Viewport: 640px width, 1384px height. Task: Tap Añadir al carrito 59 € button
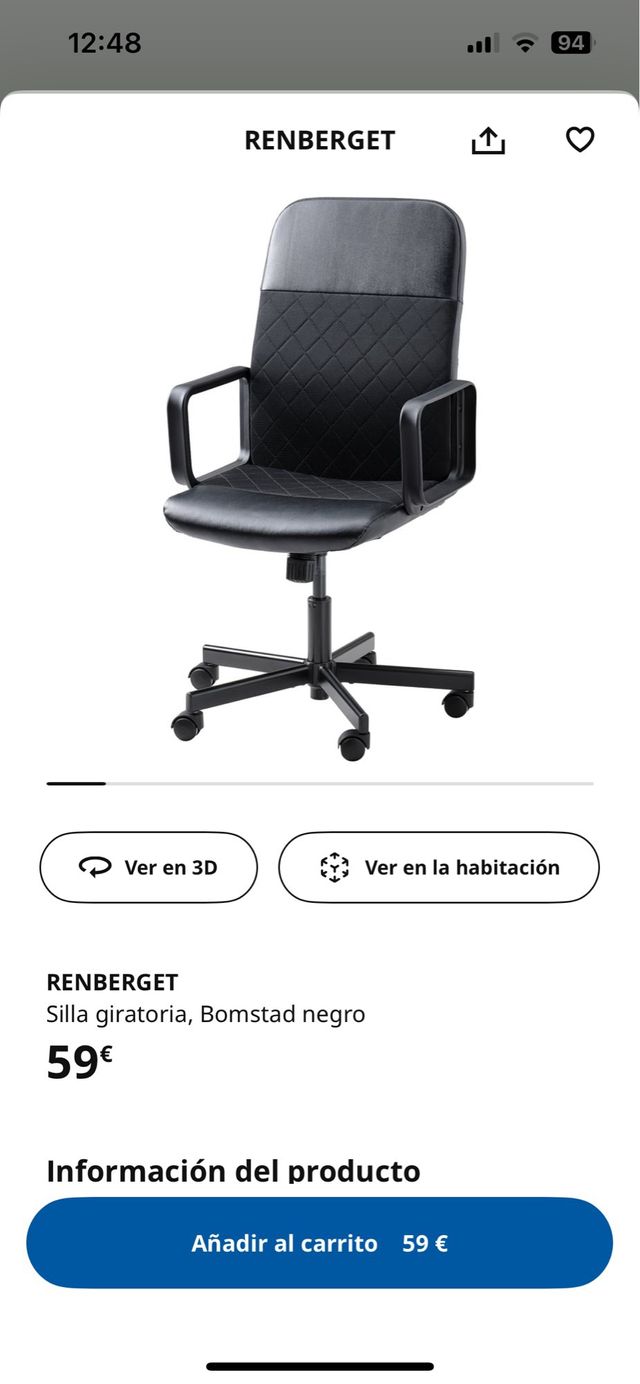(x=319, y=1243)
